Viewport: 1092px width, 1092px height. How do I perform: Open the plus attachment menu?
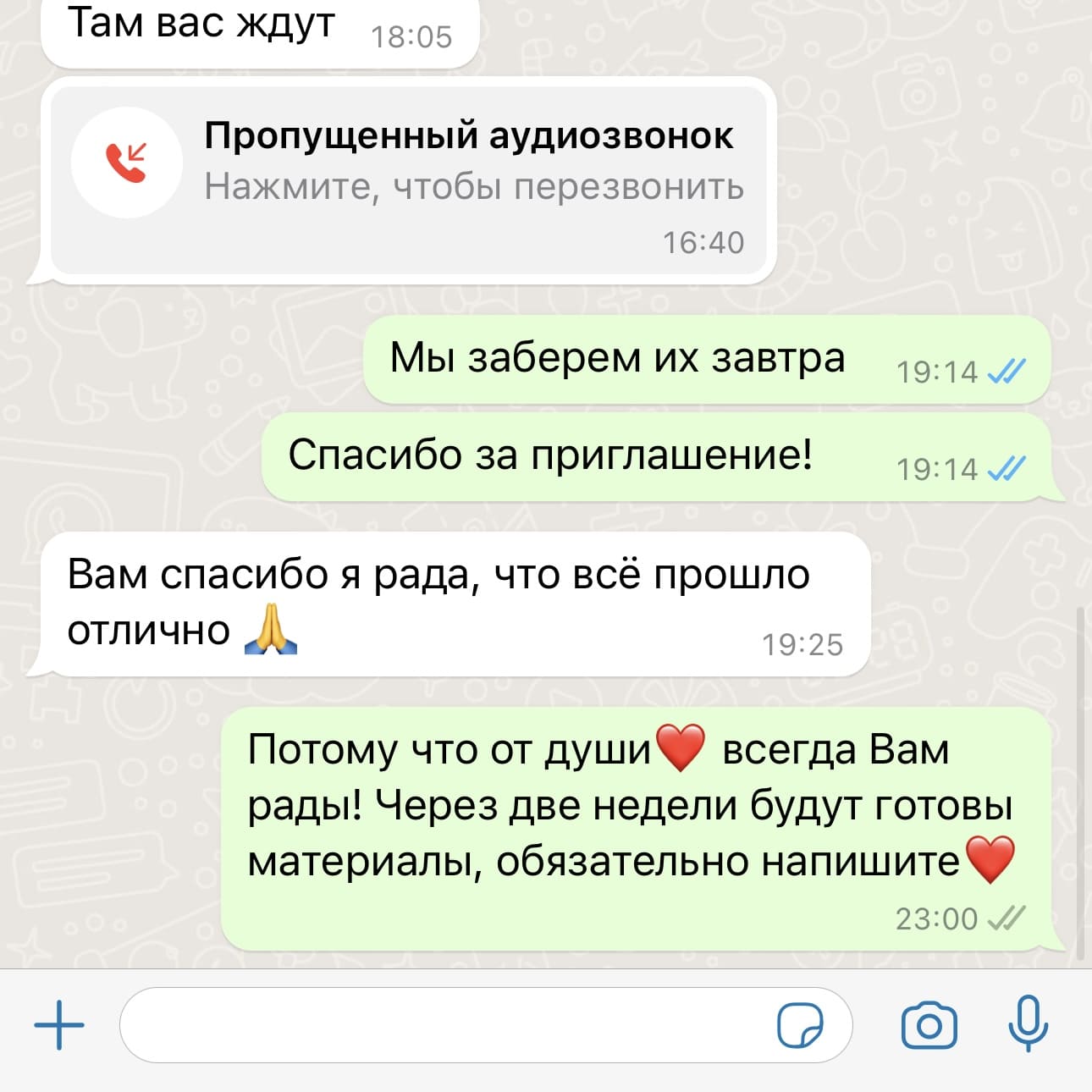tap(59, 1025)
